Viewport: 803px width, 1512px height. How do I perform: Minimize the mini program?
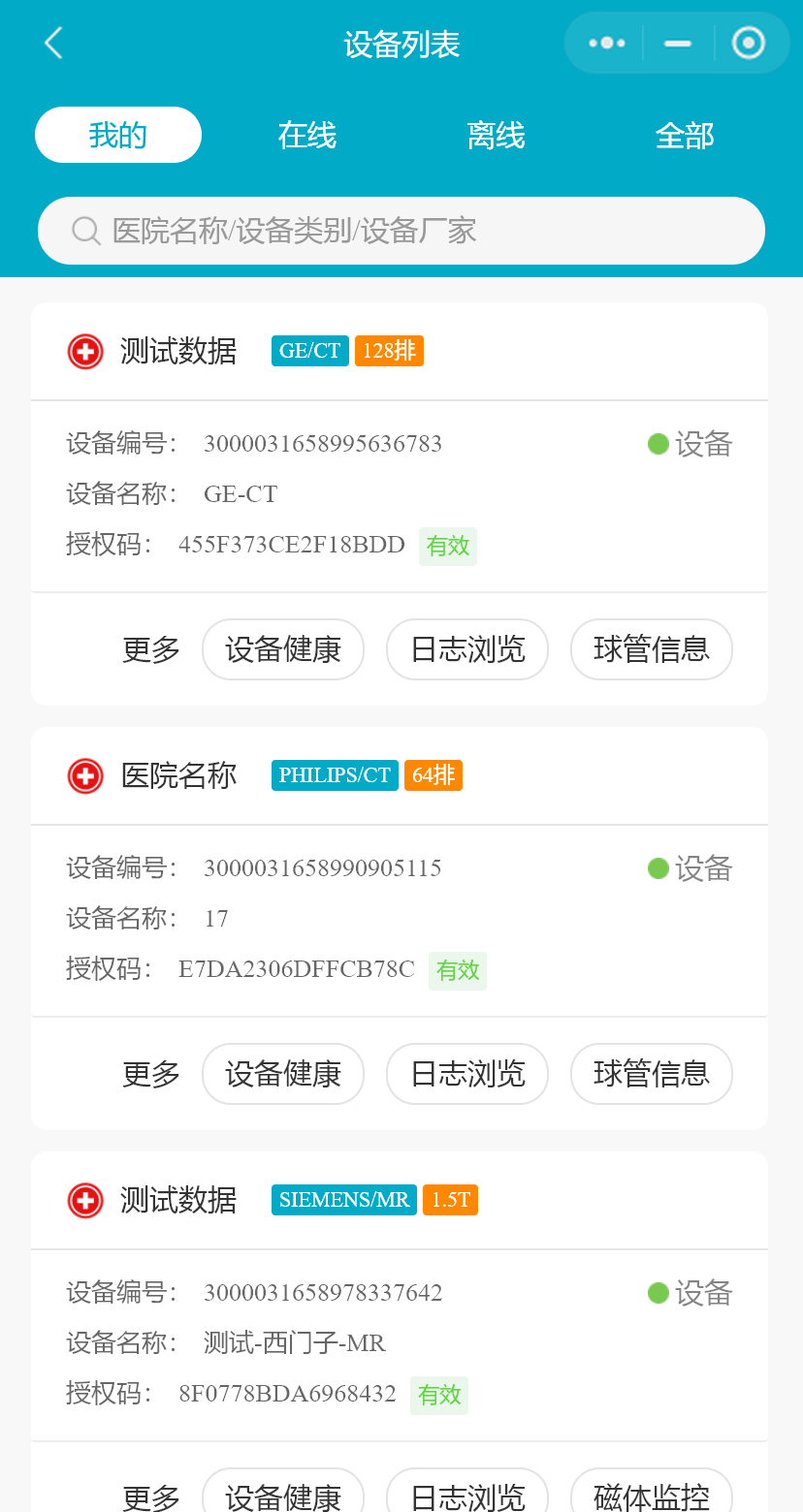tap(678, 44)
